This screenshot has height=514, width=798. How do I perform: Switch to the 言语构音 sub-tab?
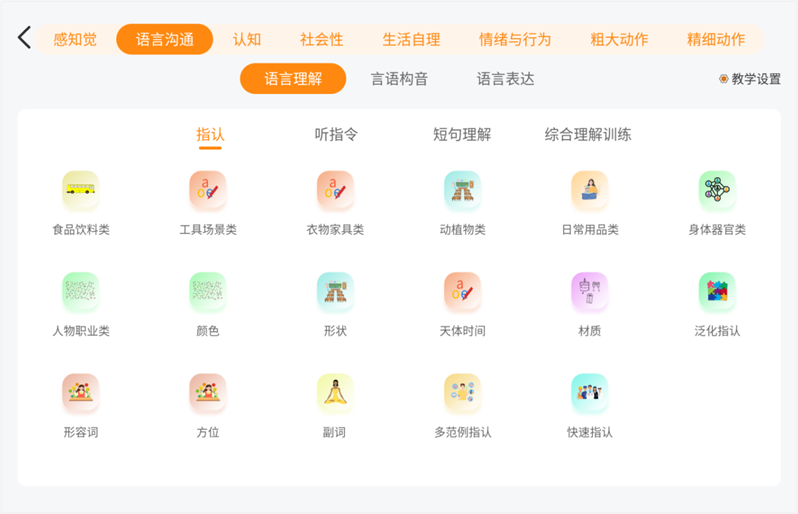point(399,79)
